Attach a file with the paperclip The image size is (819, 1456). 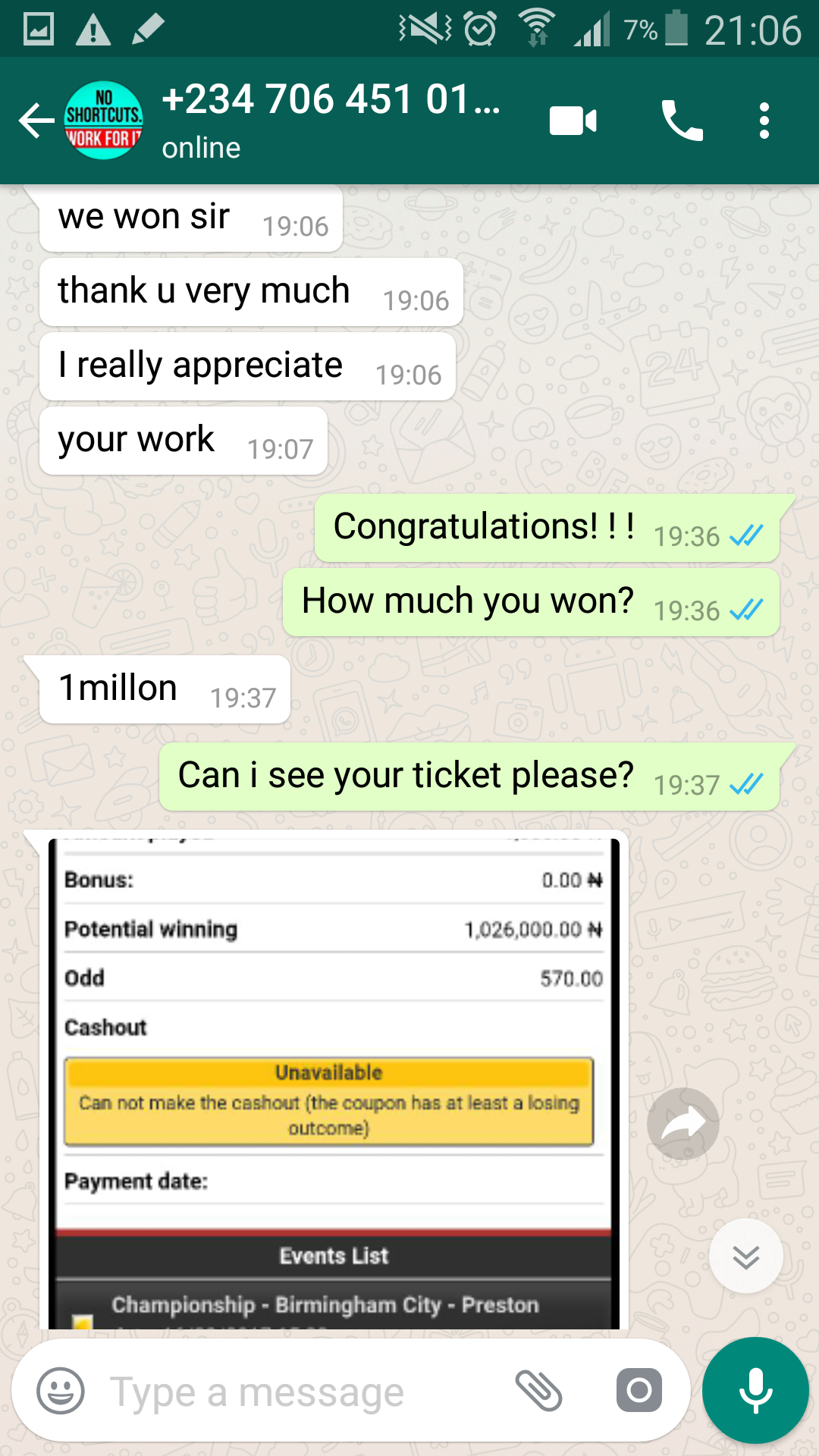pos(539,1391)
